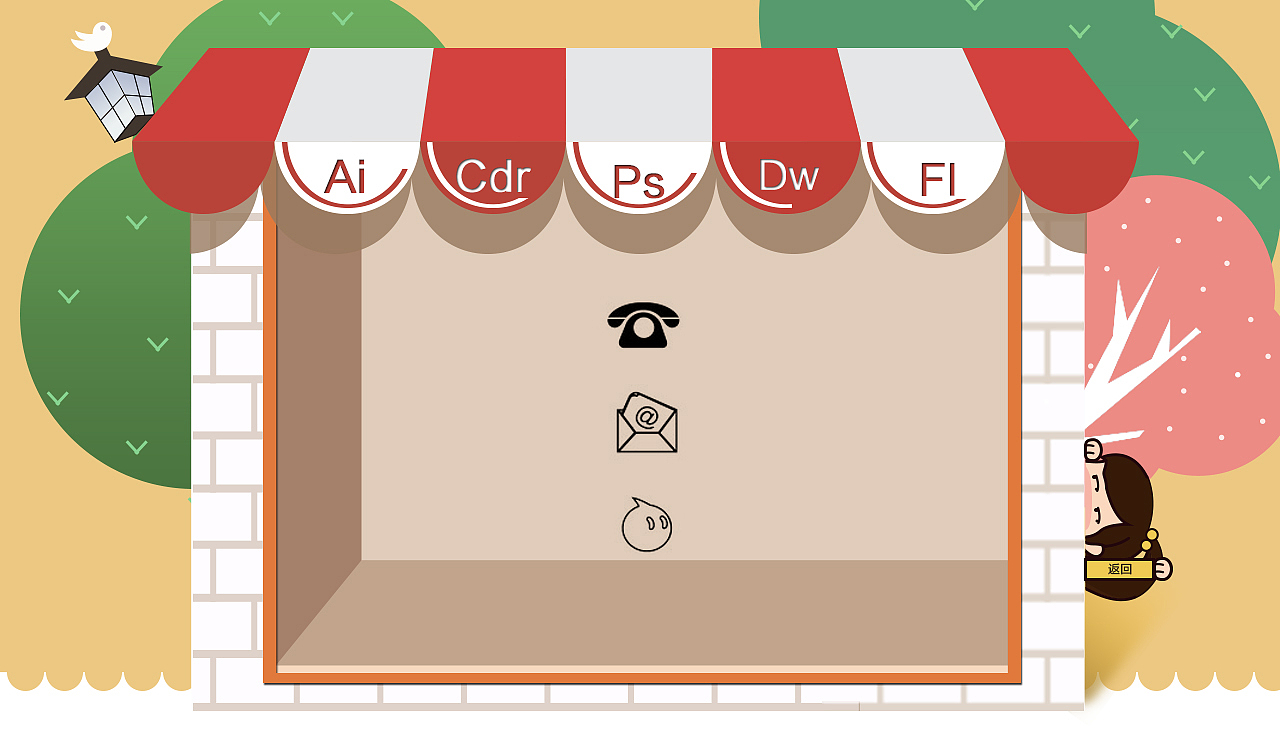
Task: Open the Fl tab
Action: pyautogui.click(x=937, y=179)
